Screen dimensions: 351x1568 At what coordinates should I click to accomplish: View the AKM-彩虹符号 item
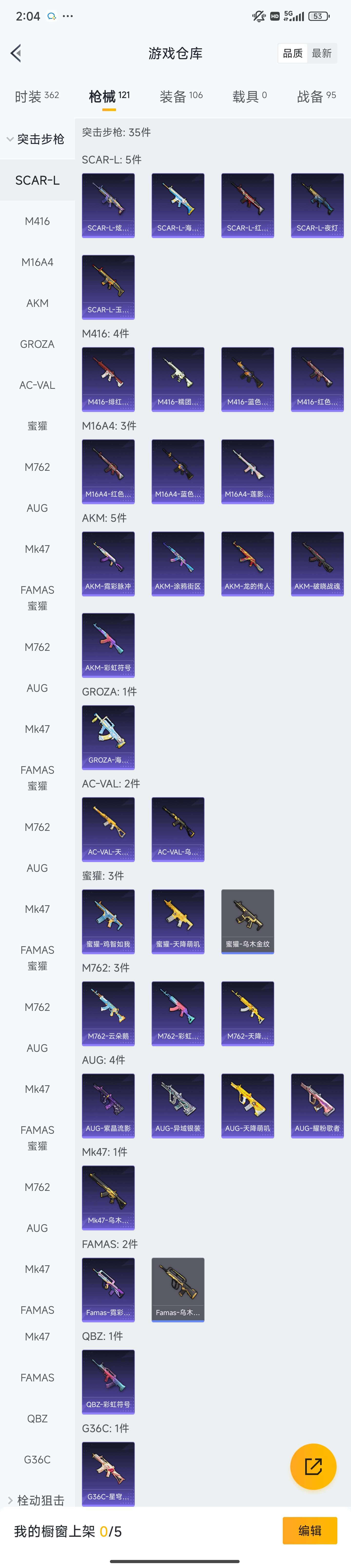108,645
